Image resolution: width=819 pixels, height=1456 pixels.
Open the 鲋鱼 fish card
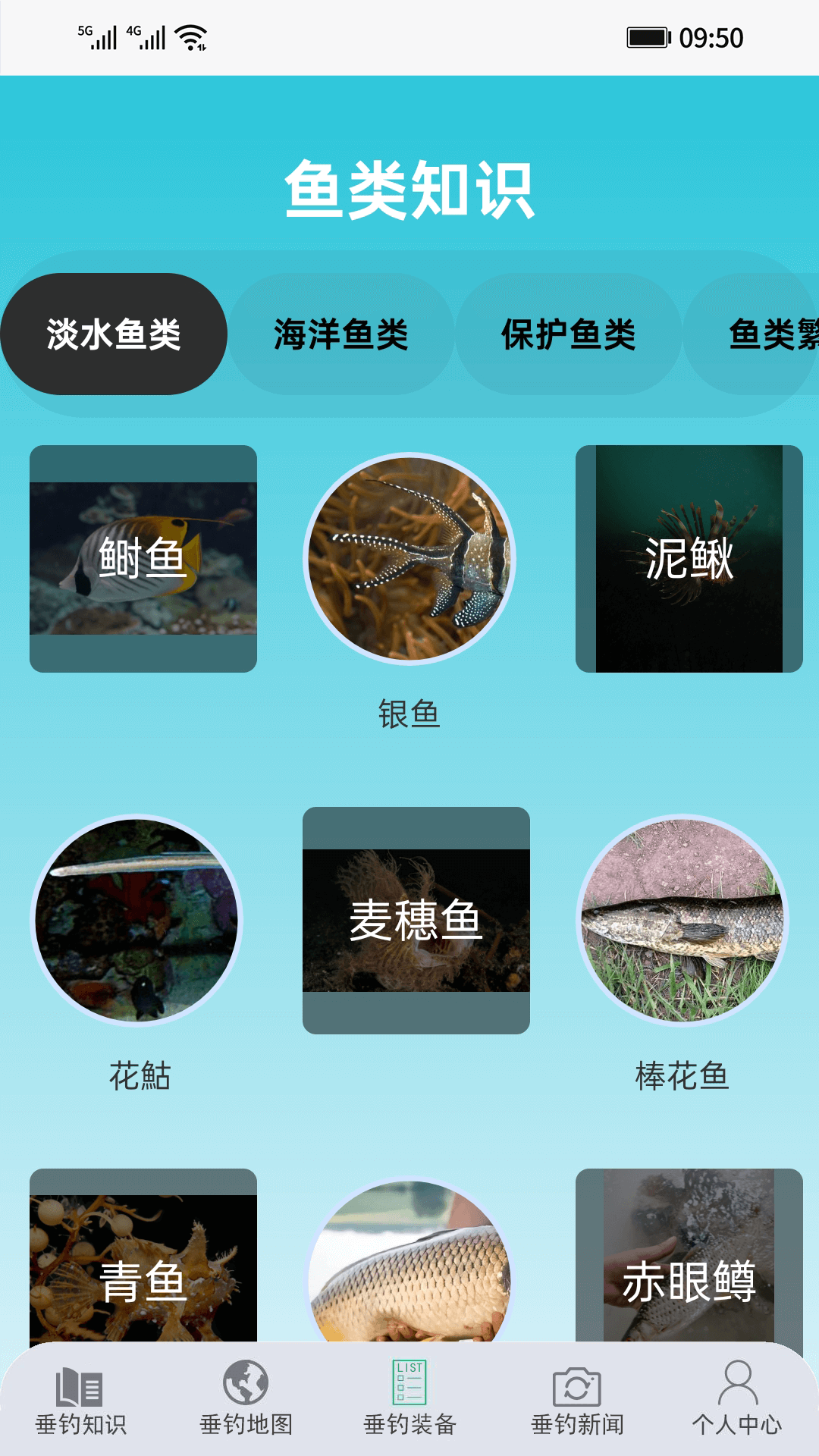click(x=143, y=558)
